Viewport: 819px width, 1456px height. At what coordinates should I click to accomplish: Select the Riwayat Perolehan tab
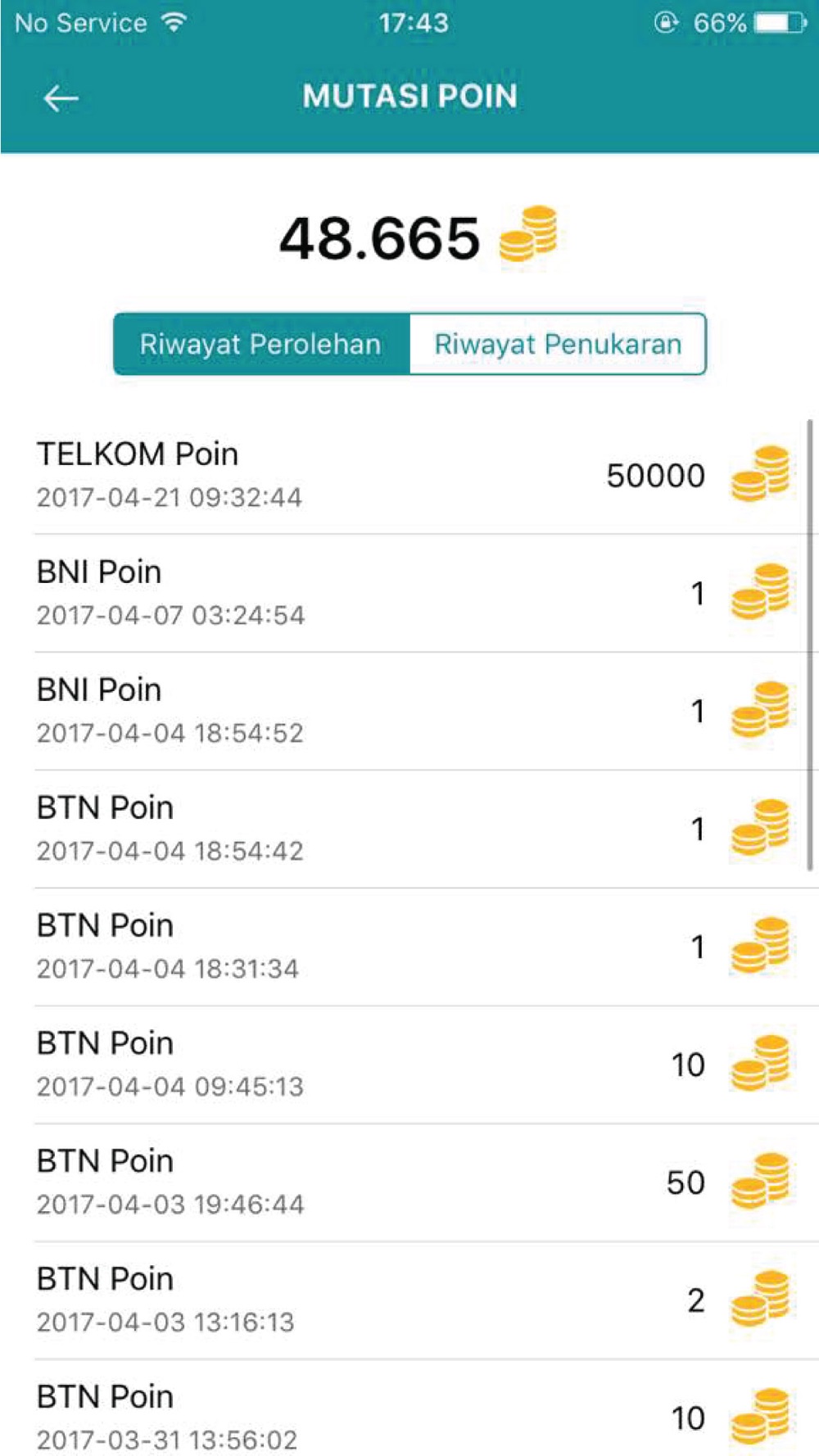click(x=261, y=344)
